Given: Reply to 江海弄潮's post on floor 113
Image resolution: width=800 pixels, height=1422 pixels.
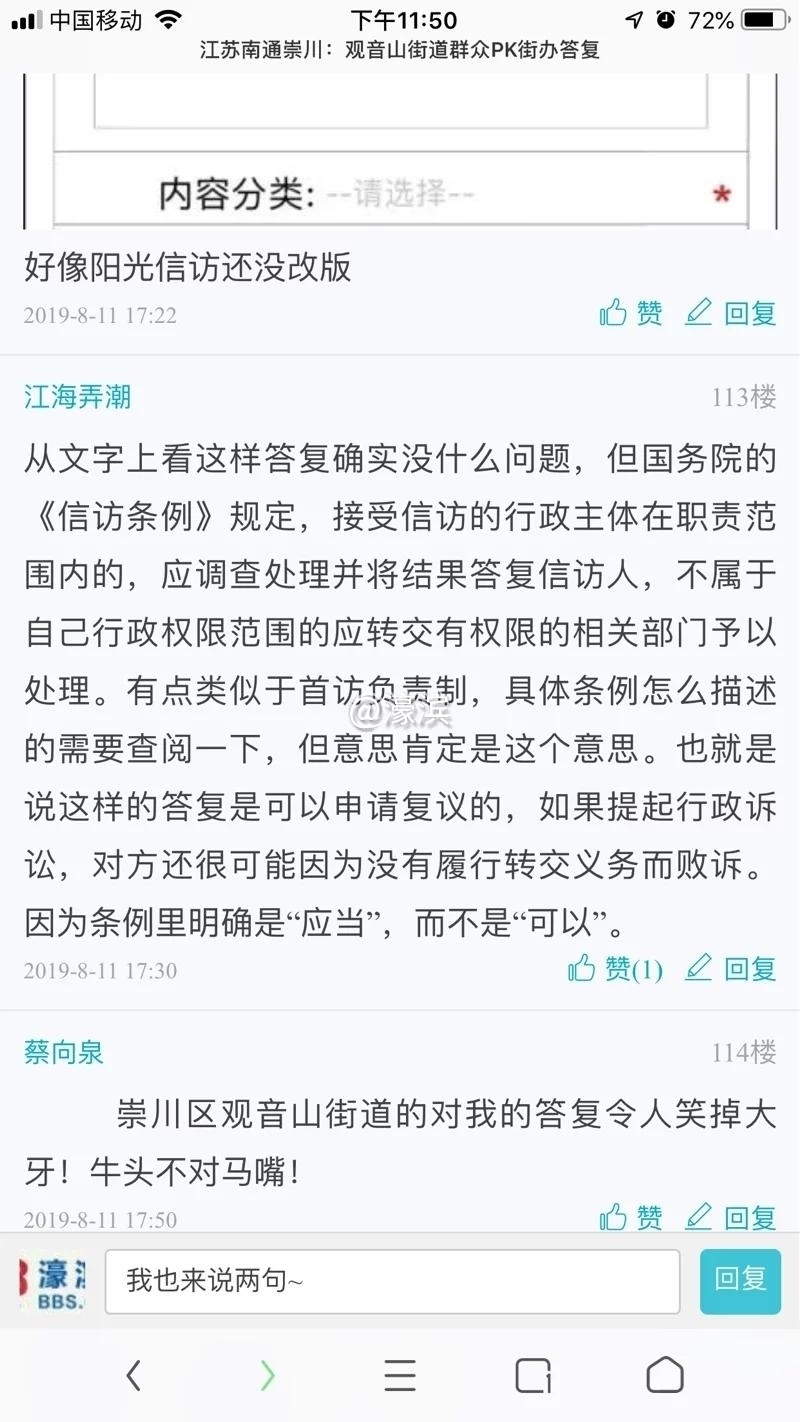Looking at the screenshot, I should (731, 968).
